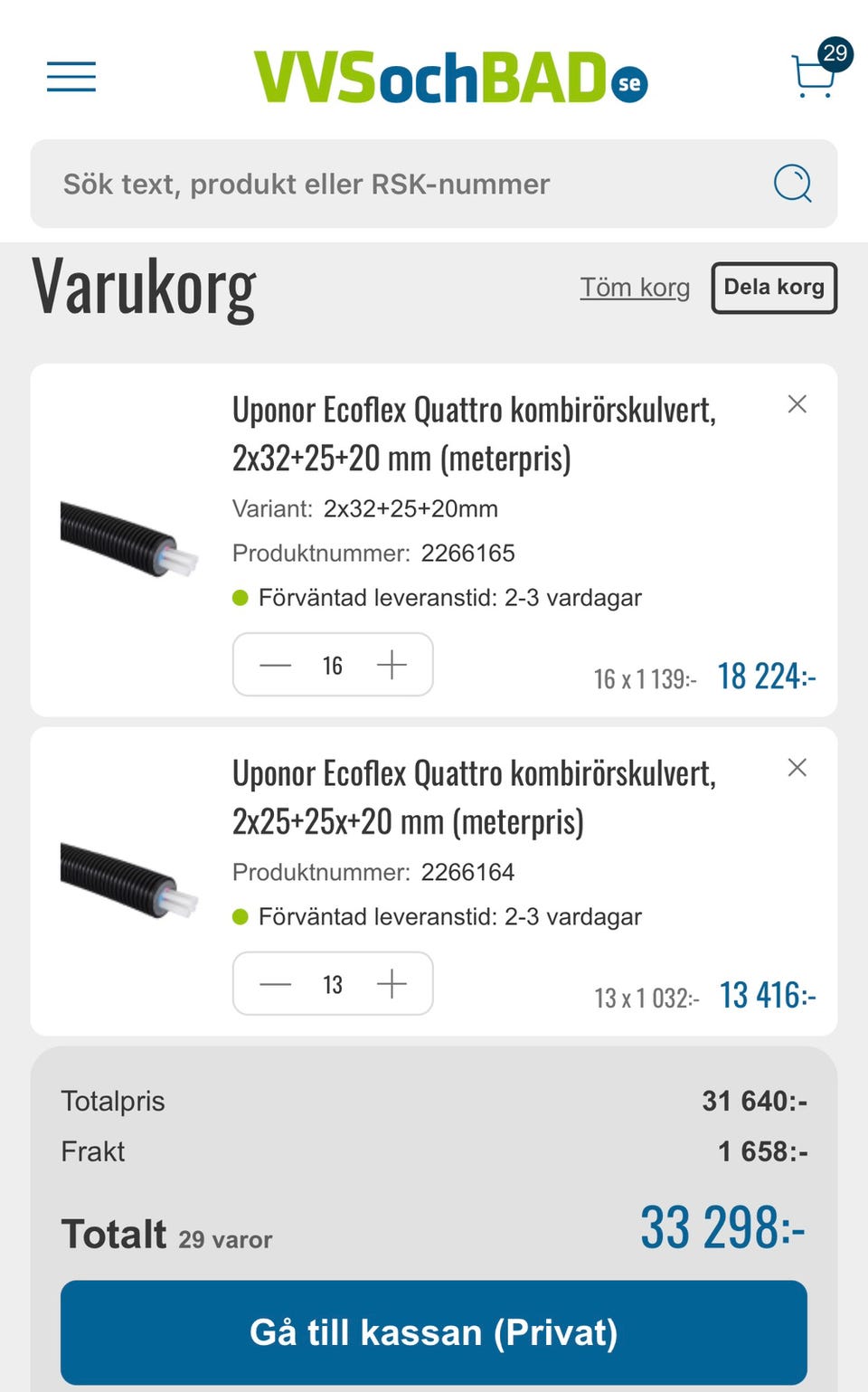Remove the 2x25+25x+20 mm product with the X
The width and height of the screenshot is (868, 1392).
[x=797, y=767]
